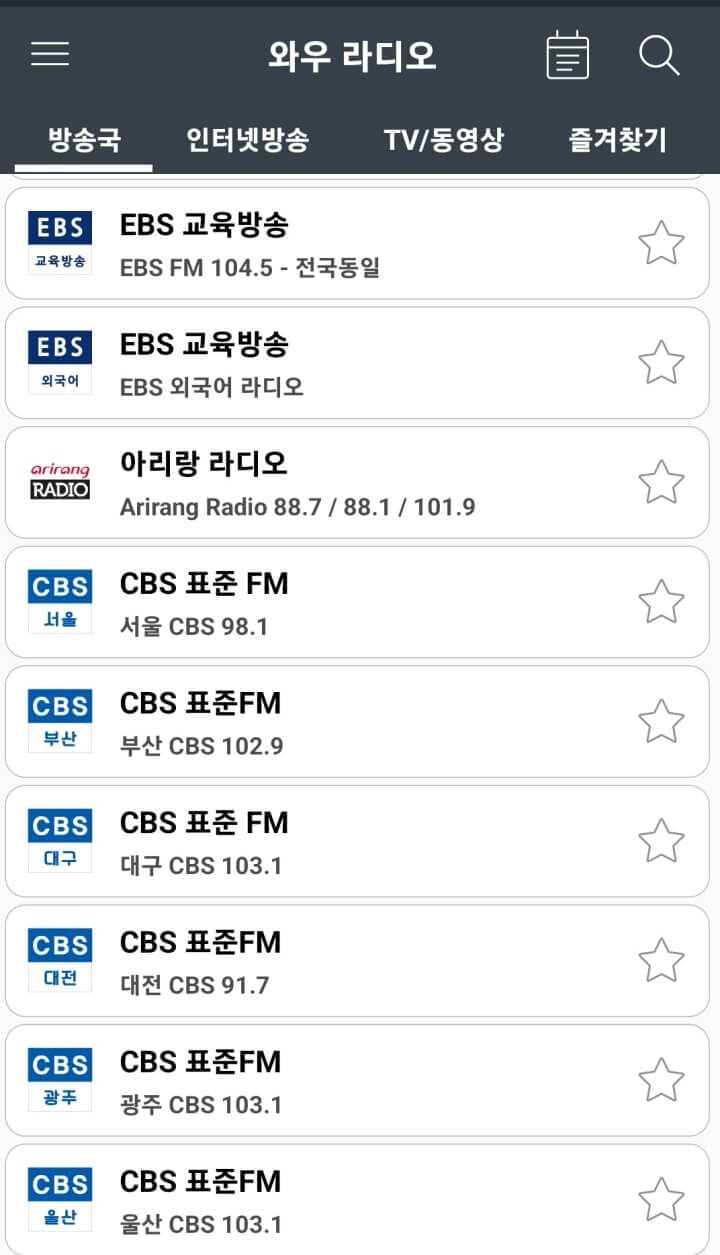
Task: Toggle the favorite star for CBS 광주
Action: point(661,1080)
